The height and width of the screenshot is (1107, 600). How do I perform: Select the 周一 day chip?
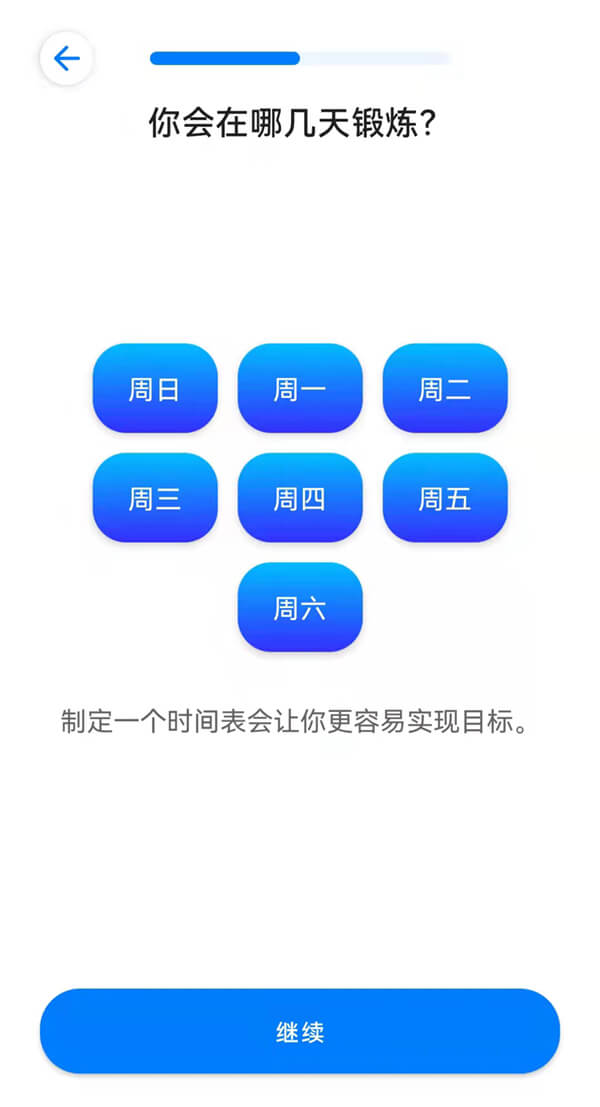300,388
